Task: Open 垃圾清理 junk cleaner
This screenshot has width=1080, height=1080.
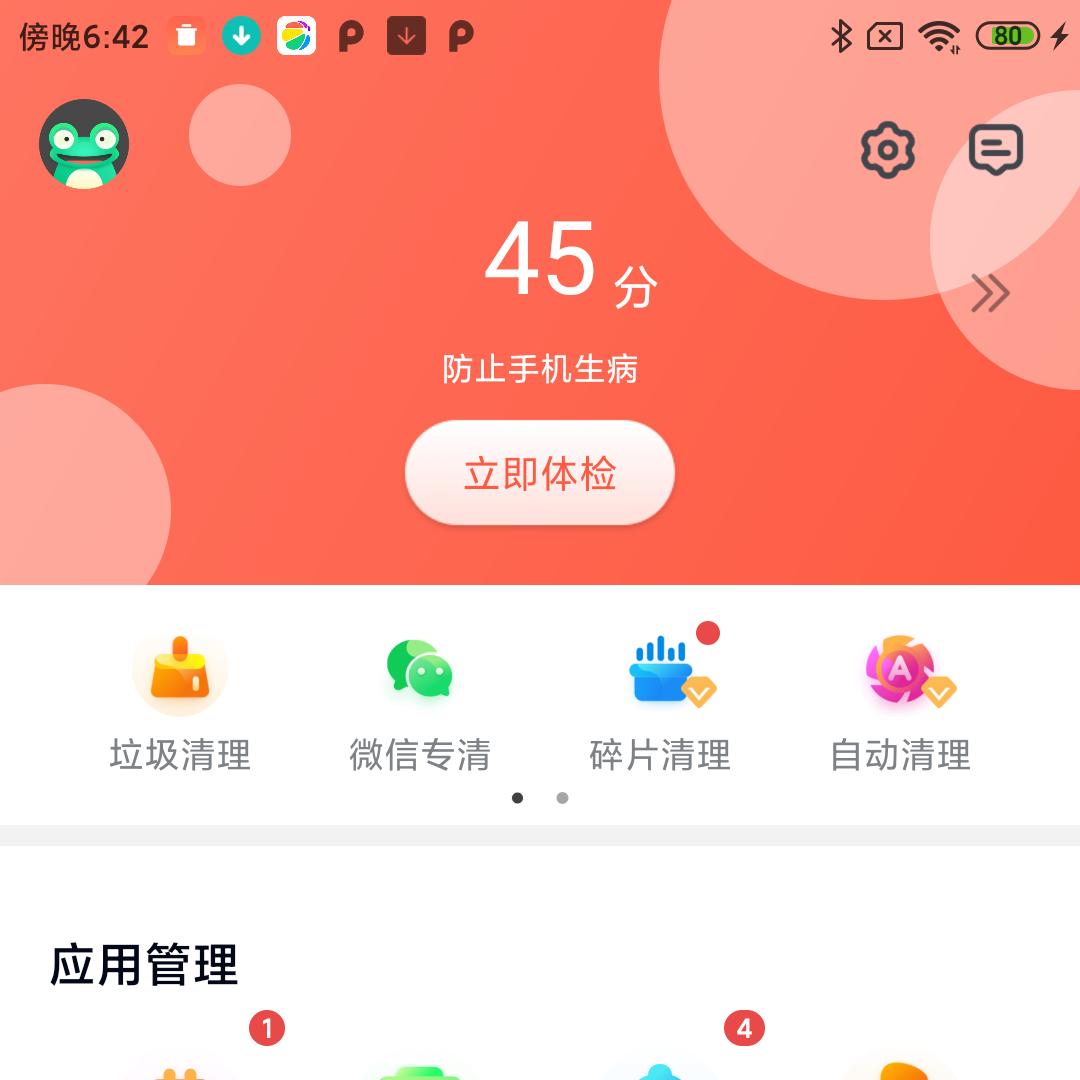Action: click(x=180, y=702)
